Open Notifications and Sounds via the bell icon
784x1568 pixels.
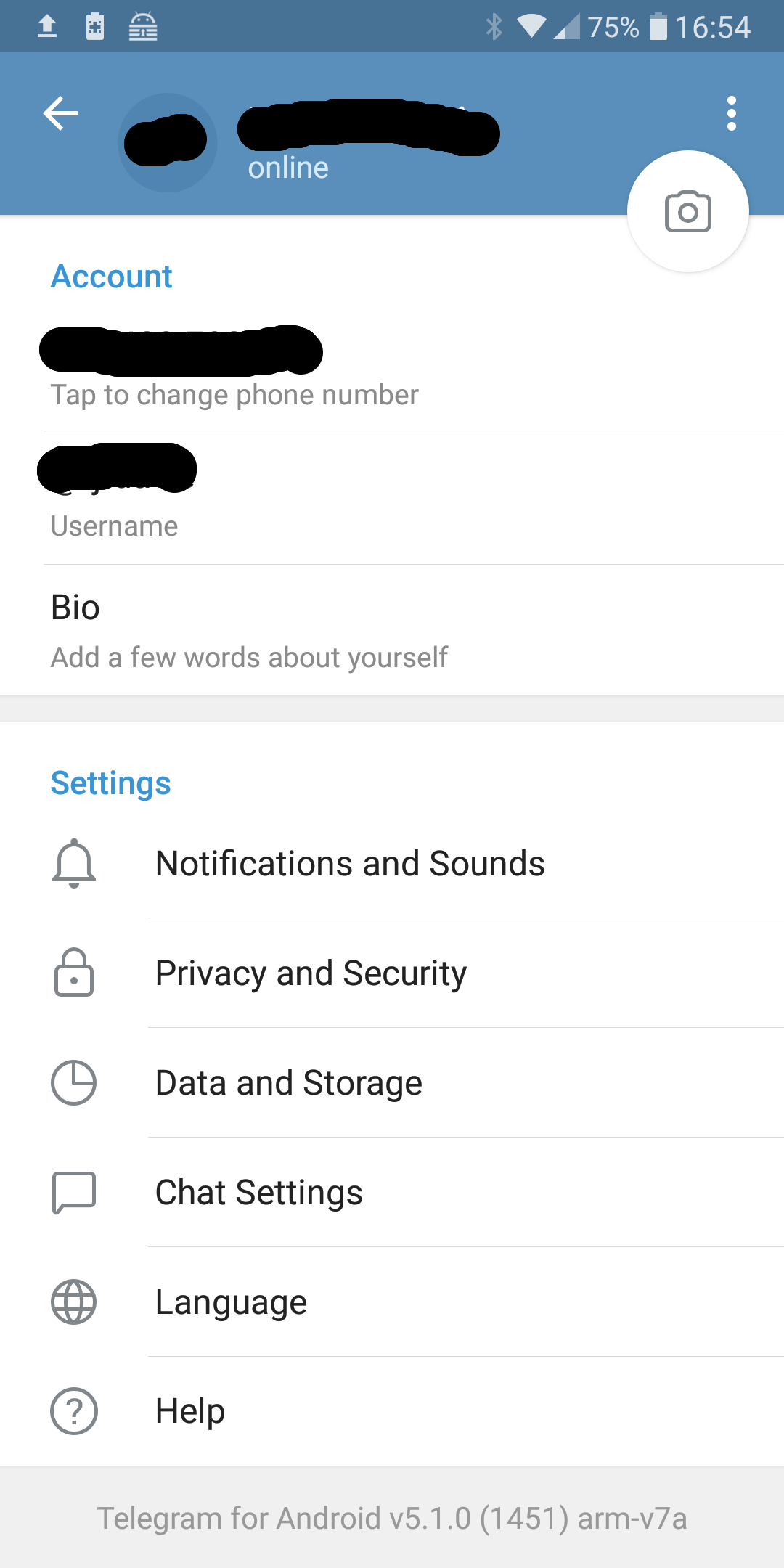point(73,864)
